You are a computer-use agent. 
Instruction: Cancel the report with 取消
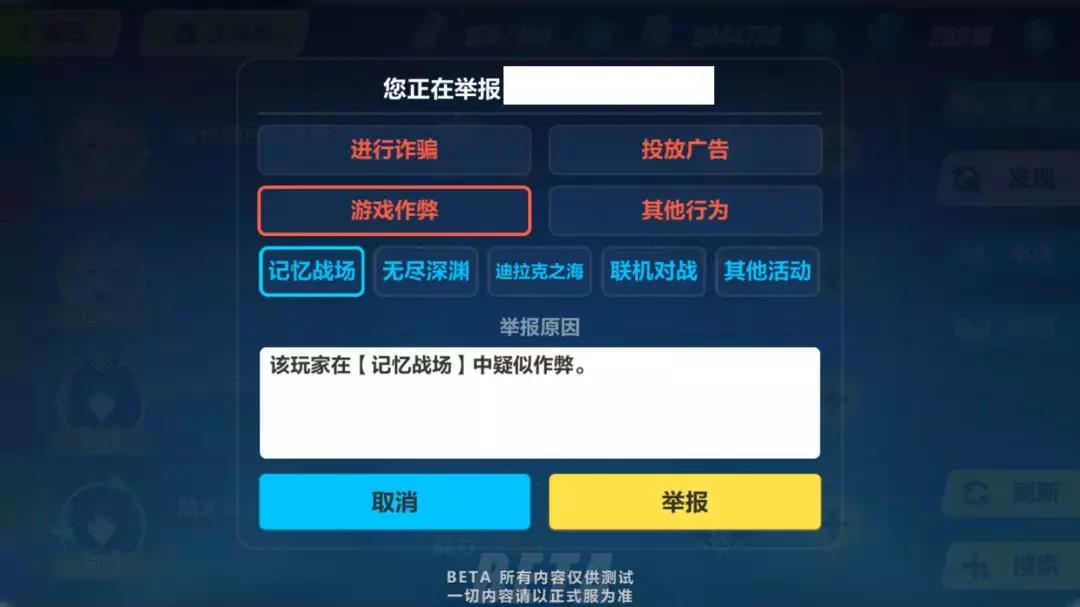click(x=394, y=502)
